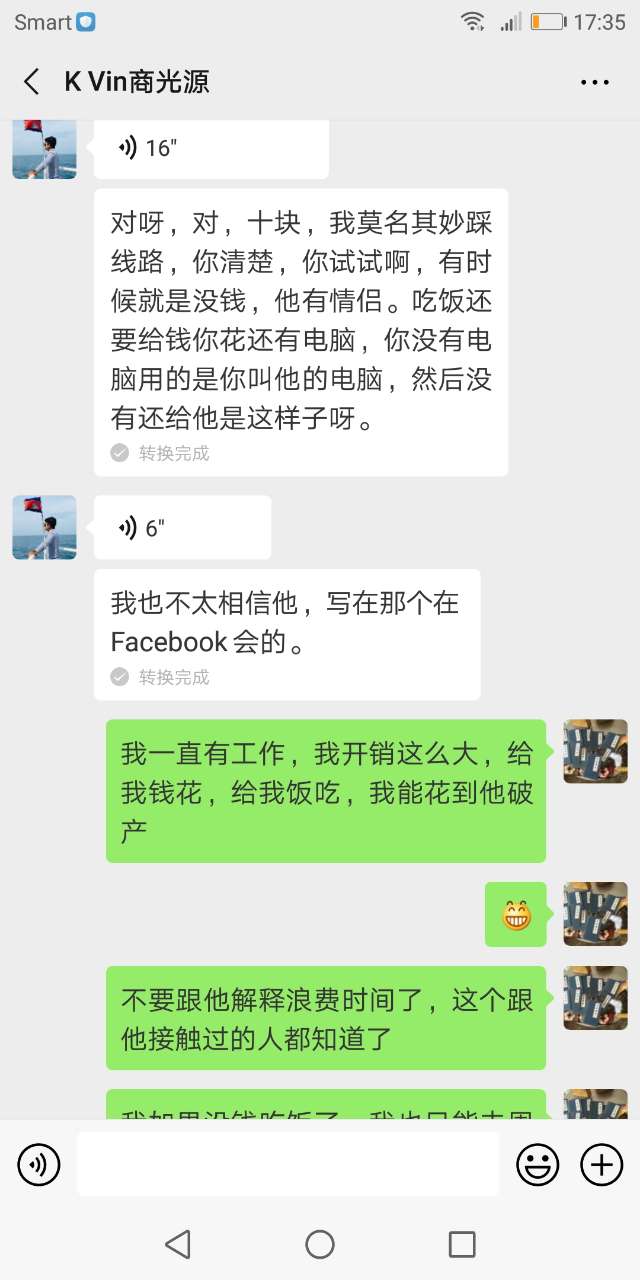Open the plus attachments menu
This screenshot has width=640, height=1280.
(602, 1164)
